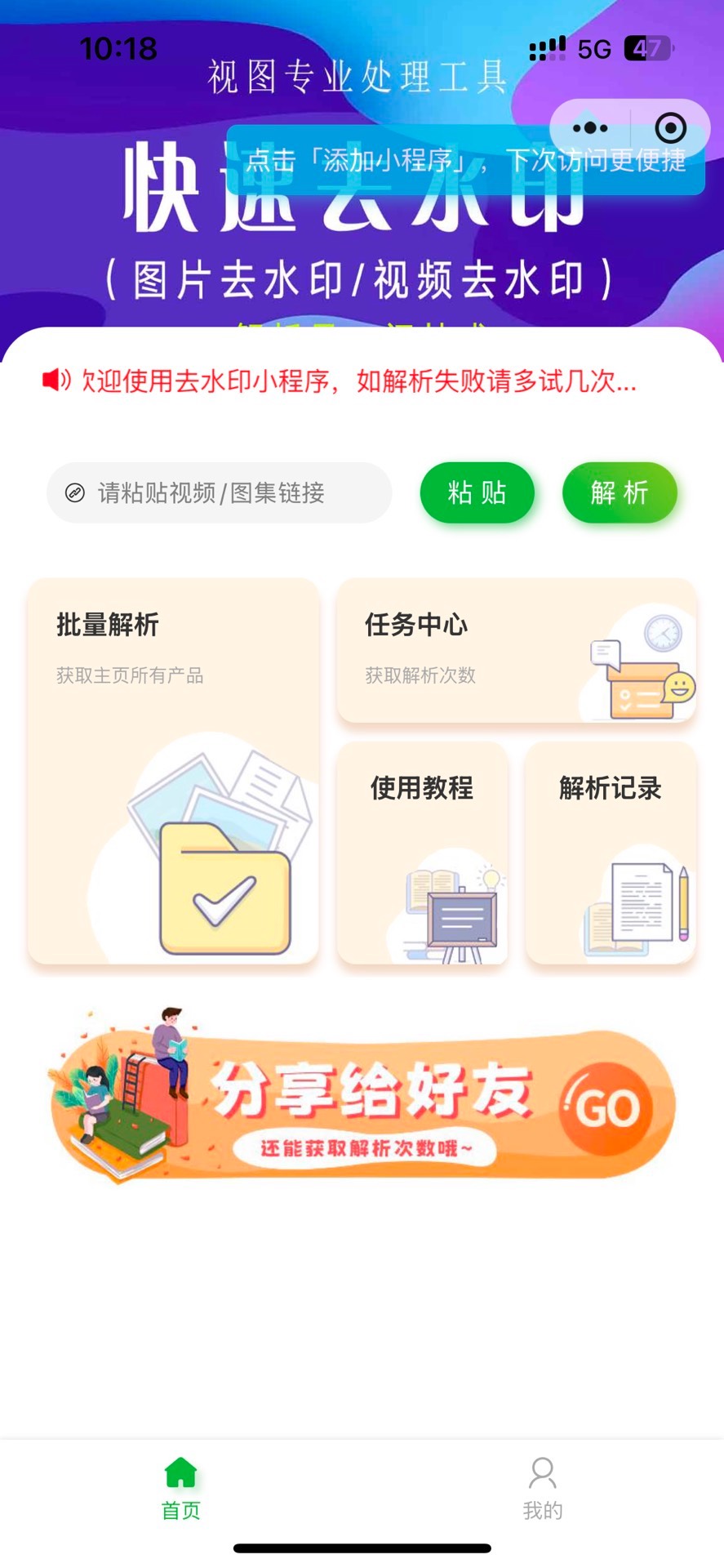This screenshot has width=724, height=1568.
Task: Close the mini program via the circle icon
Action: (x=670, y=128)
